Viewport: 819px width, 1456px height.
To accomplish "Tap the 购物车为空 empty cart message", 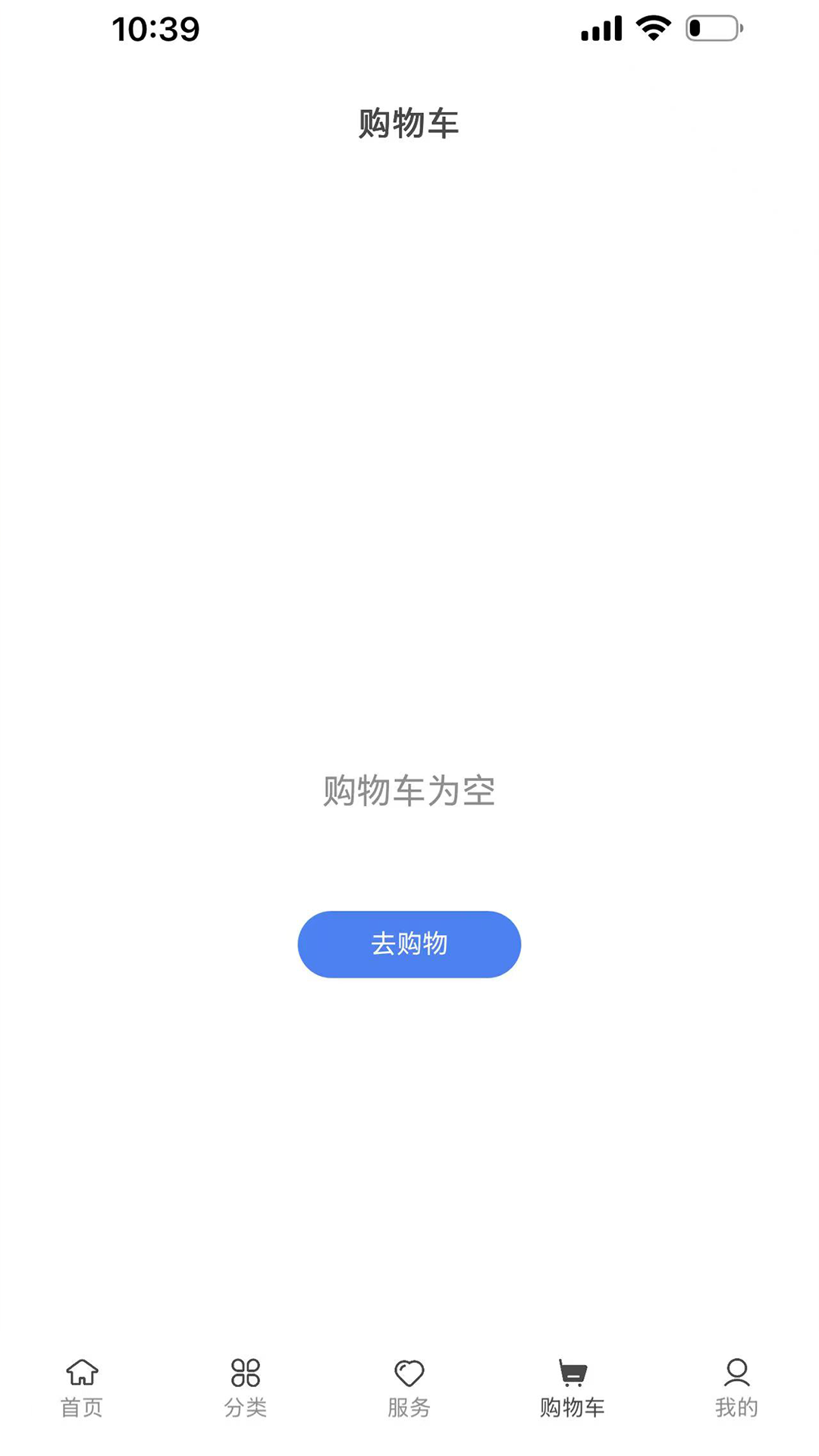I will click(409, 791).
